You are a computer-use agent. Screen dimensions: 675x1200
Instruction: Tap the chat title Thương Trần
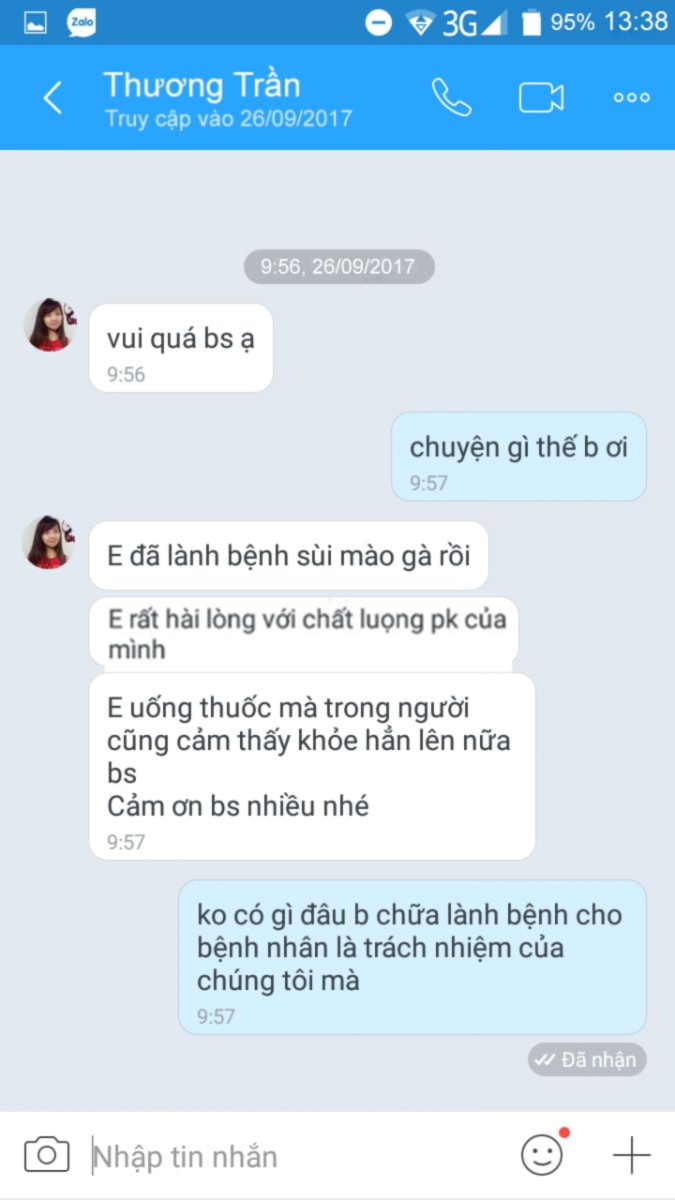click(x=202, y=85)
